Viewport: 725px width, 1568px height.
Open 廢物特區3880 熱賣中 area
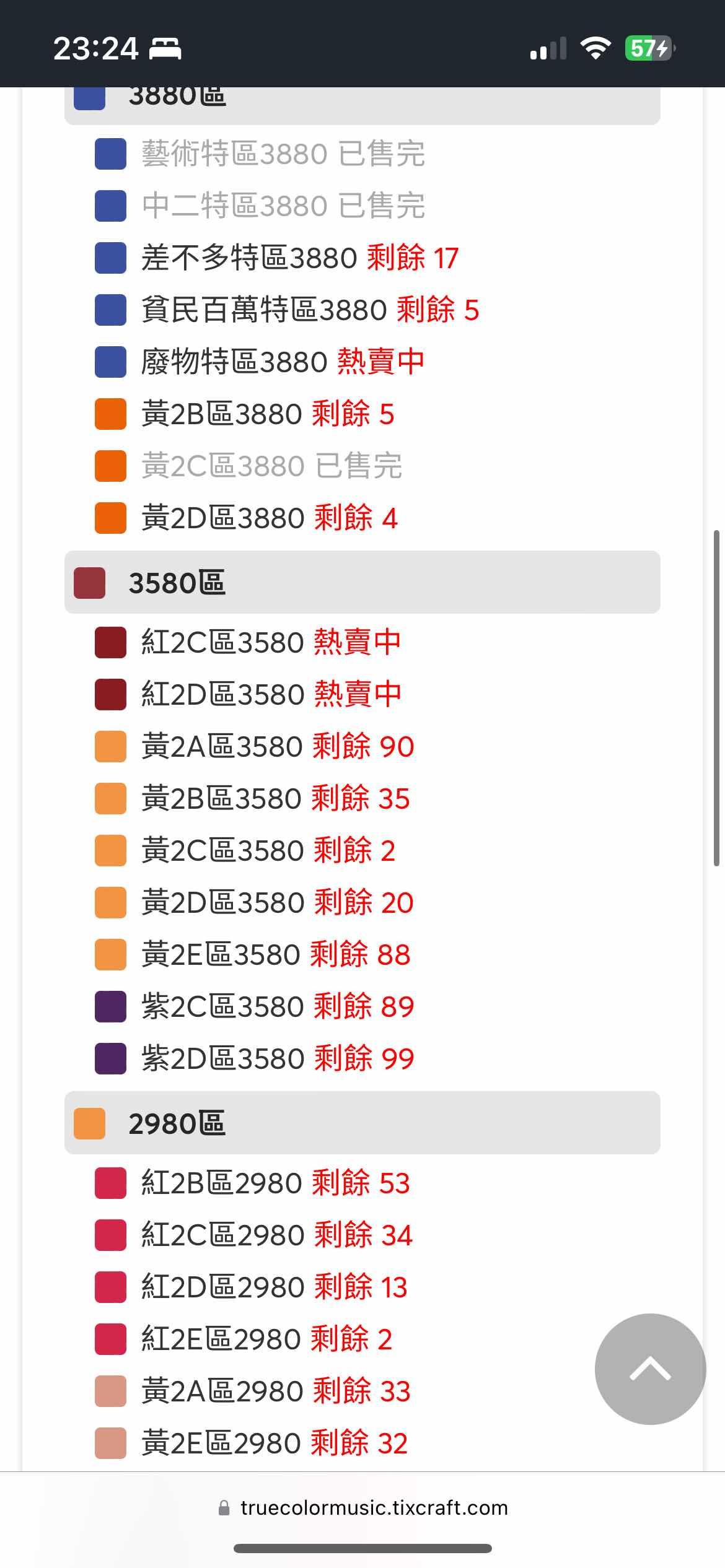click(x=283, y=362)
